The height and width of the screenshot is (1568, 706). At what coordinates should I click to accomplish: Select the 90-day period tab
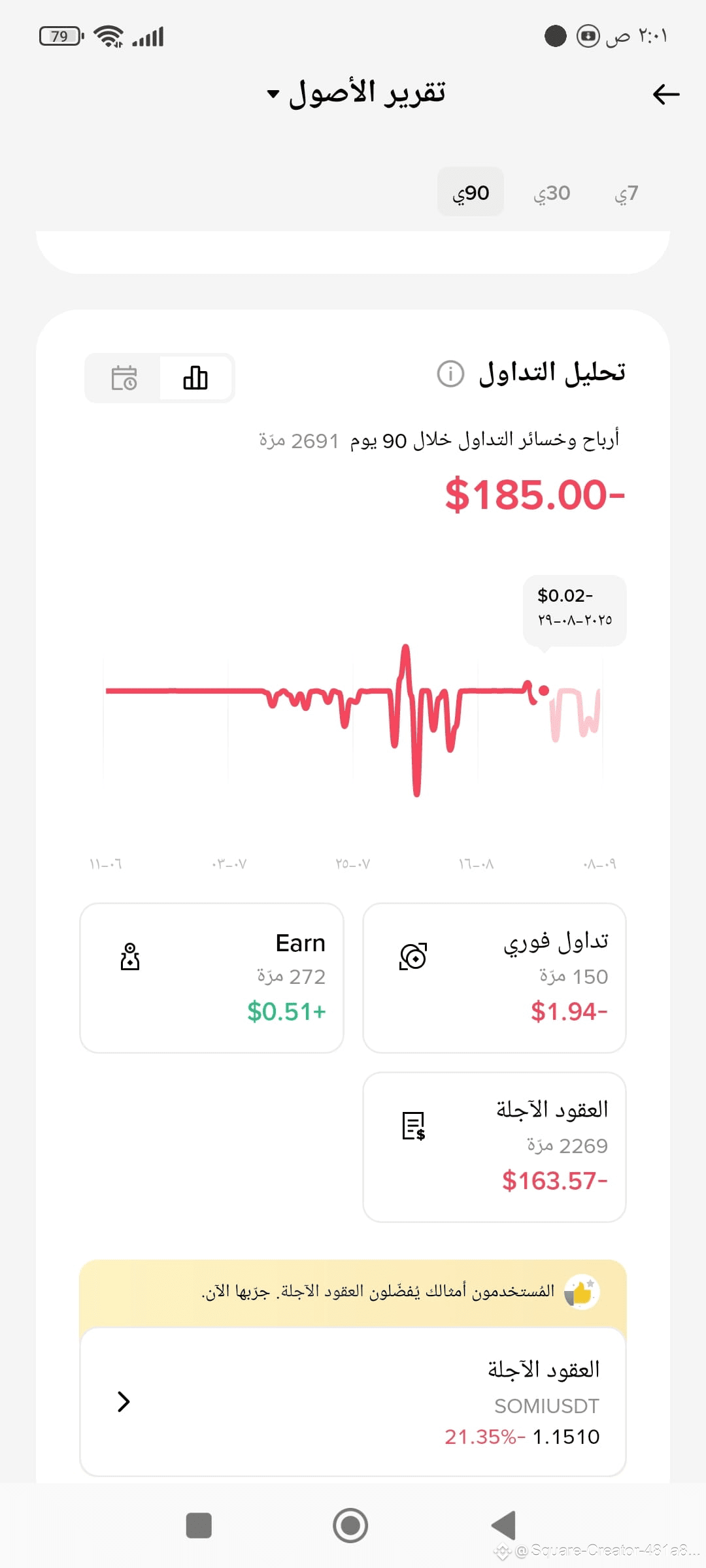click(x=471, y=191)
